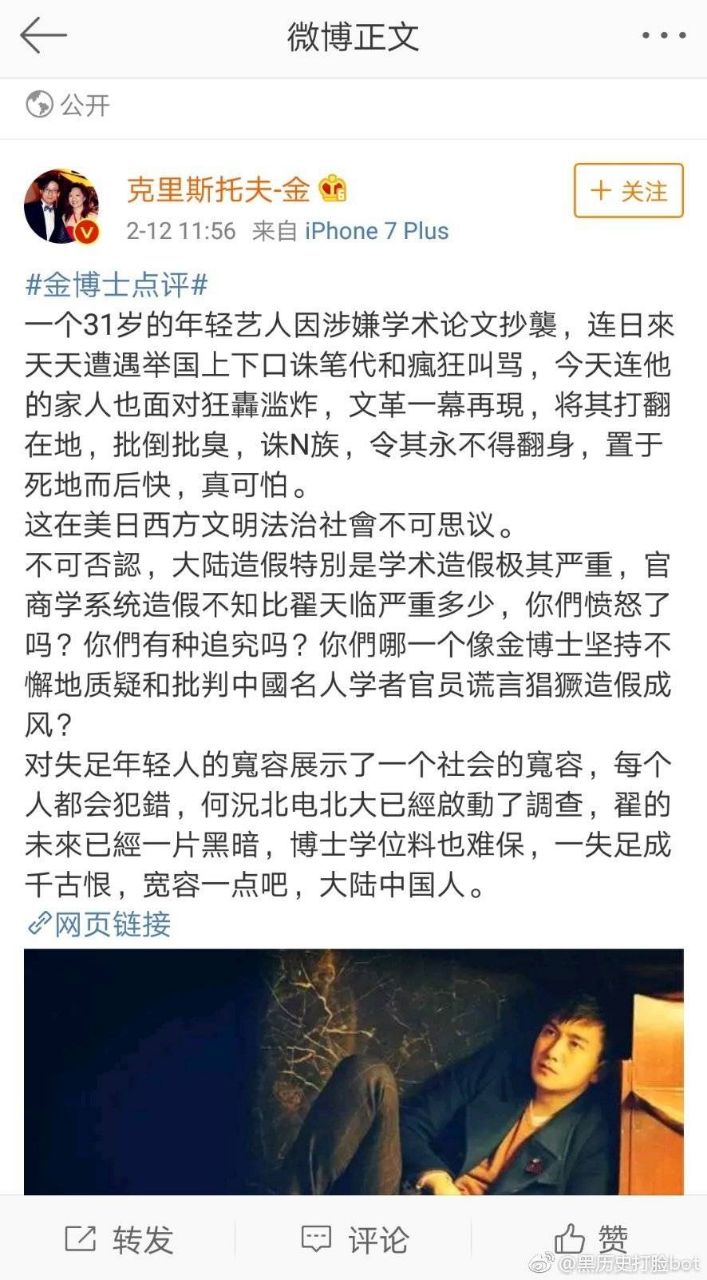This screenshot has width=707, height=1280.
Task: Repost this weibo via 转发
Action: pos(118,1240)
